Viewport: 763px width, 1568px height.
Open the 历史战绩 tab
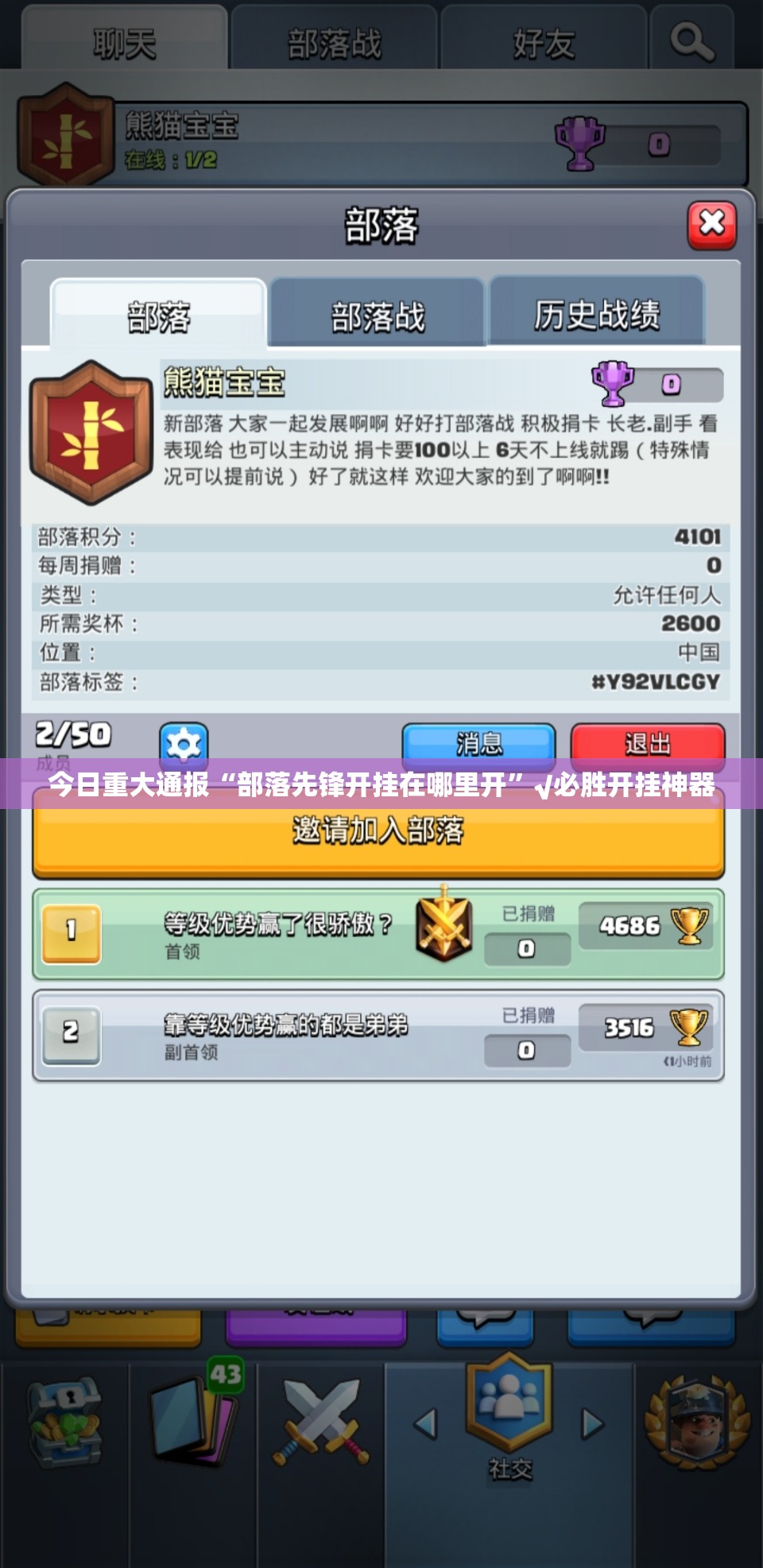596,314
